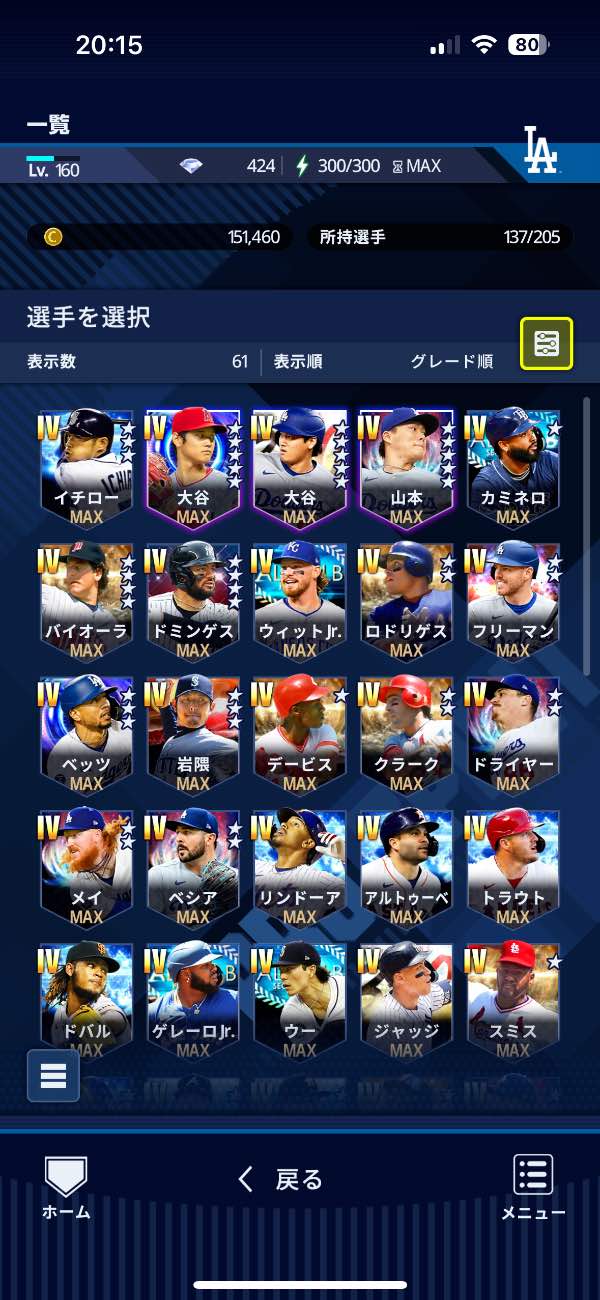Select the ロドリゲス player card

(406, 600)
